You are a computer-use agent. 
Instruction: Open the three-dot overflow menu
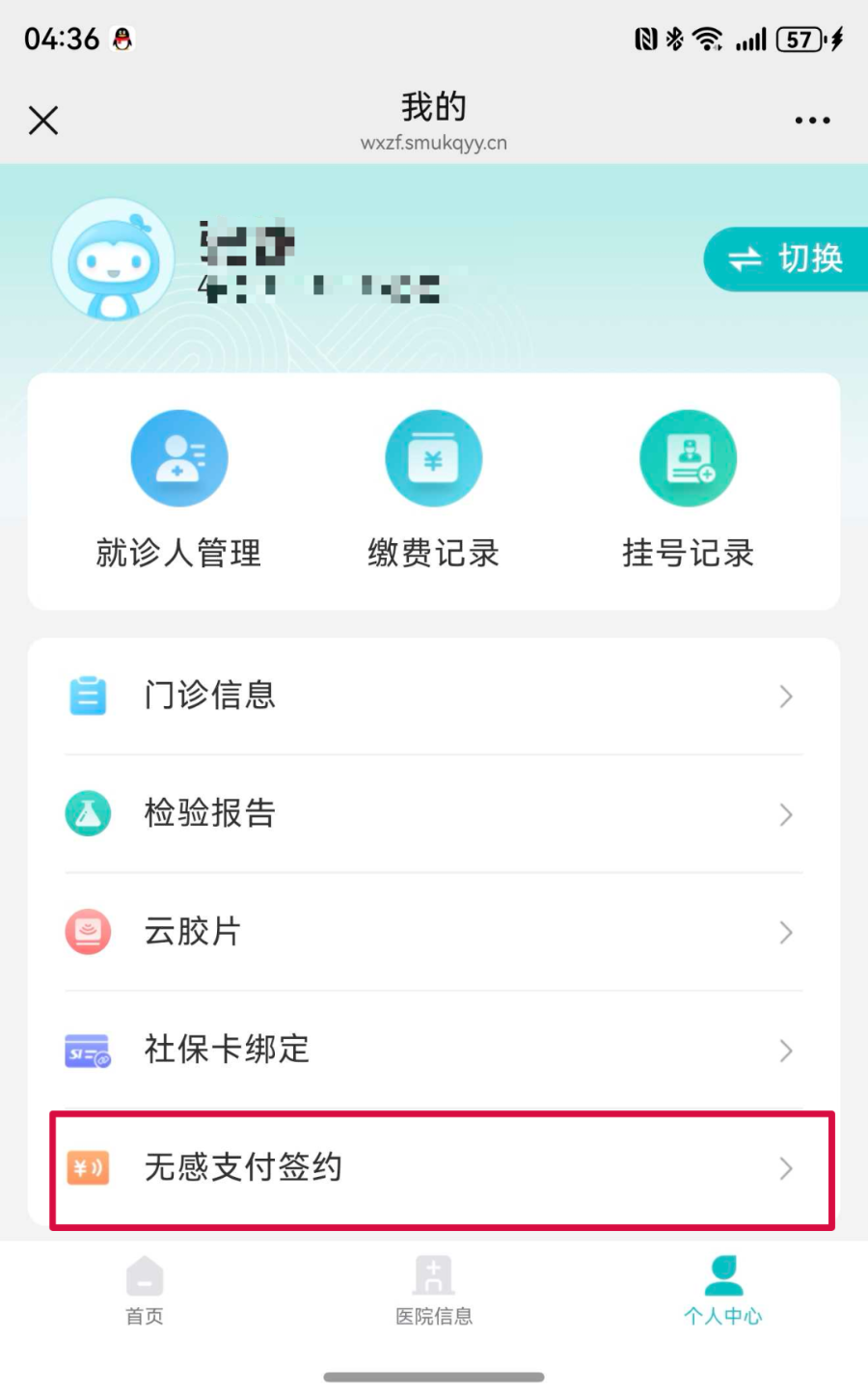tap(812, 121)
